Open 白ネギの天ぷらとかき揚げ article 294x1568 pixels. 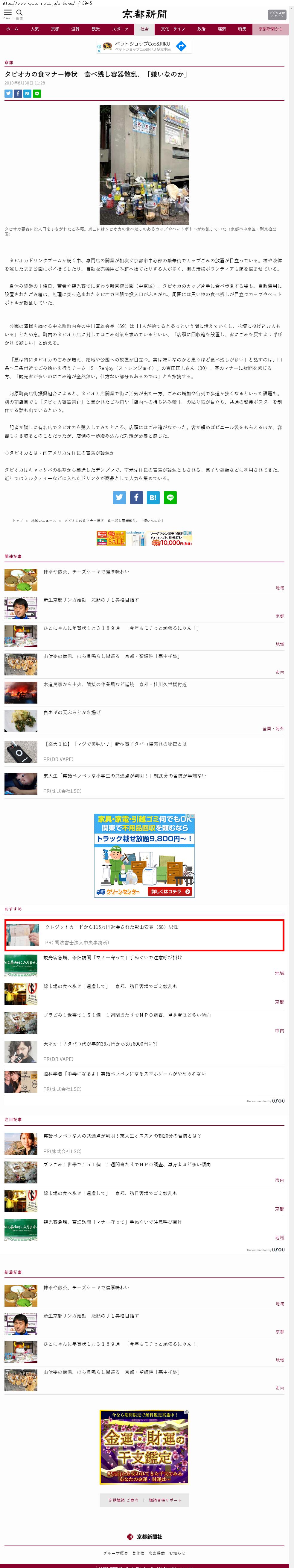pyautogui.click(x=72, y=712)
